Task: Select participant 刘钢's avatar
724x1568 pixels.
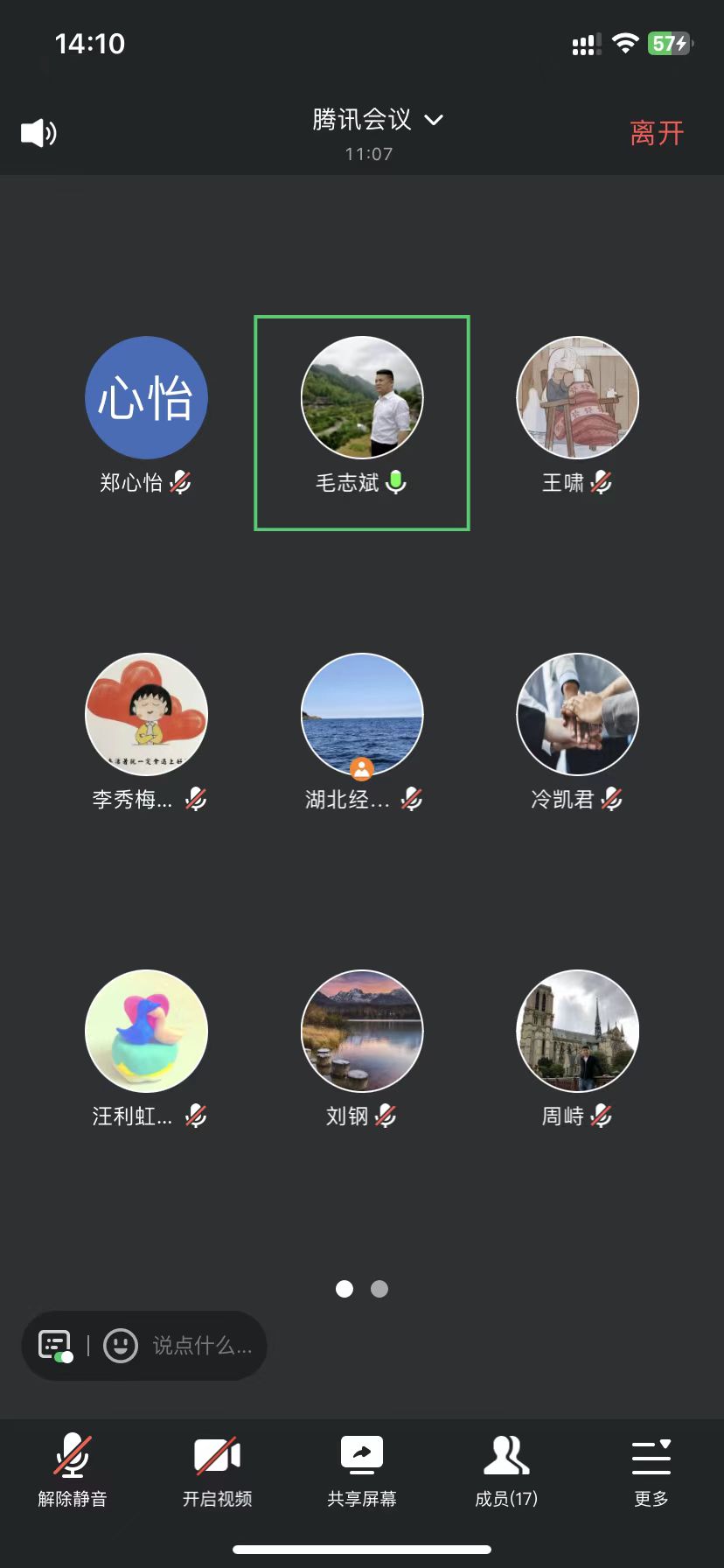Action: point(362,1031)
